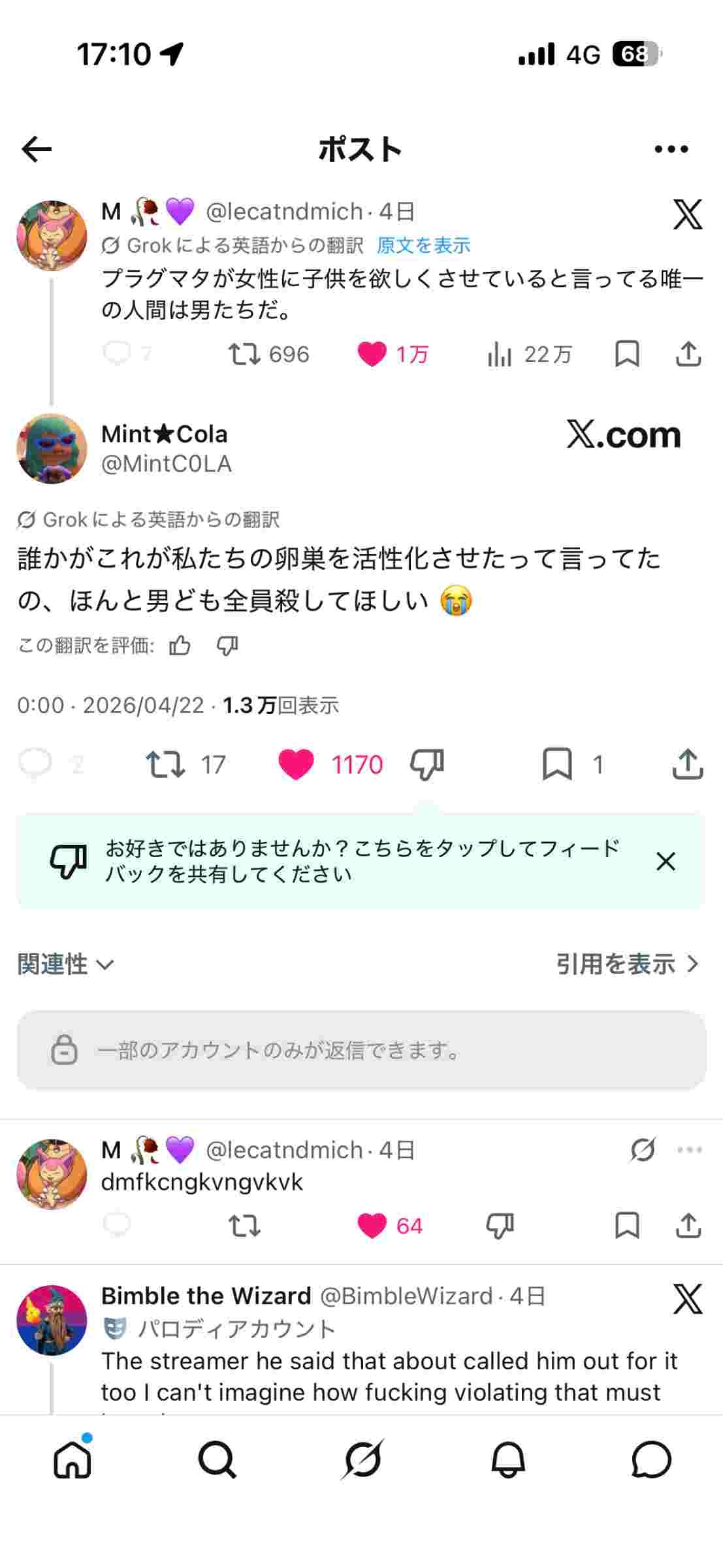Open the post overflow menu
Image resolution: width=723 pixels, height=1568 pixels.
click(671, 150)
